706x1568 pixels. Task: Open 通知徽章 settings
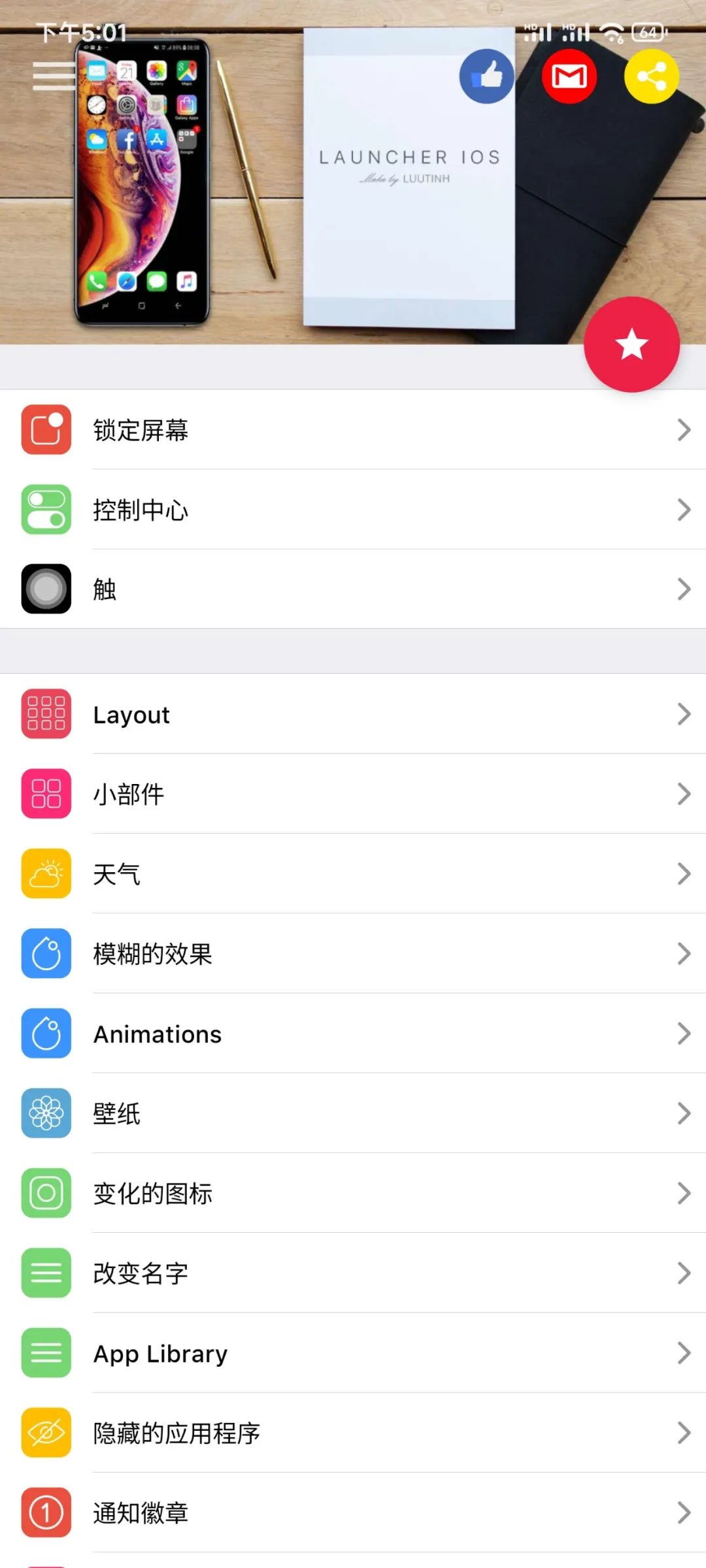coord(353,1512)
